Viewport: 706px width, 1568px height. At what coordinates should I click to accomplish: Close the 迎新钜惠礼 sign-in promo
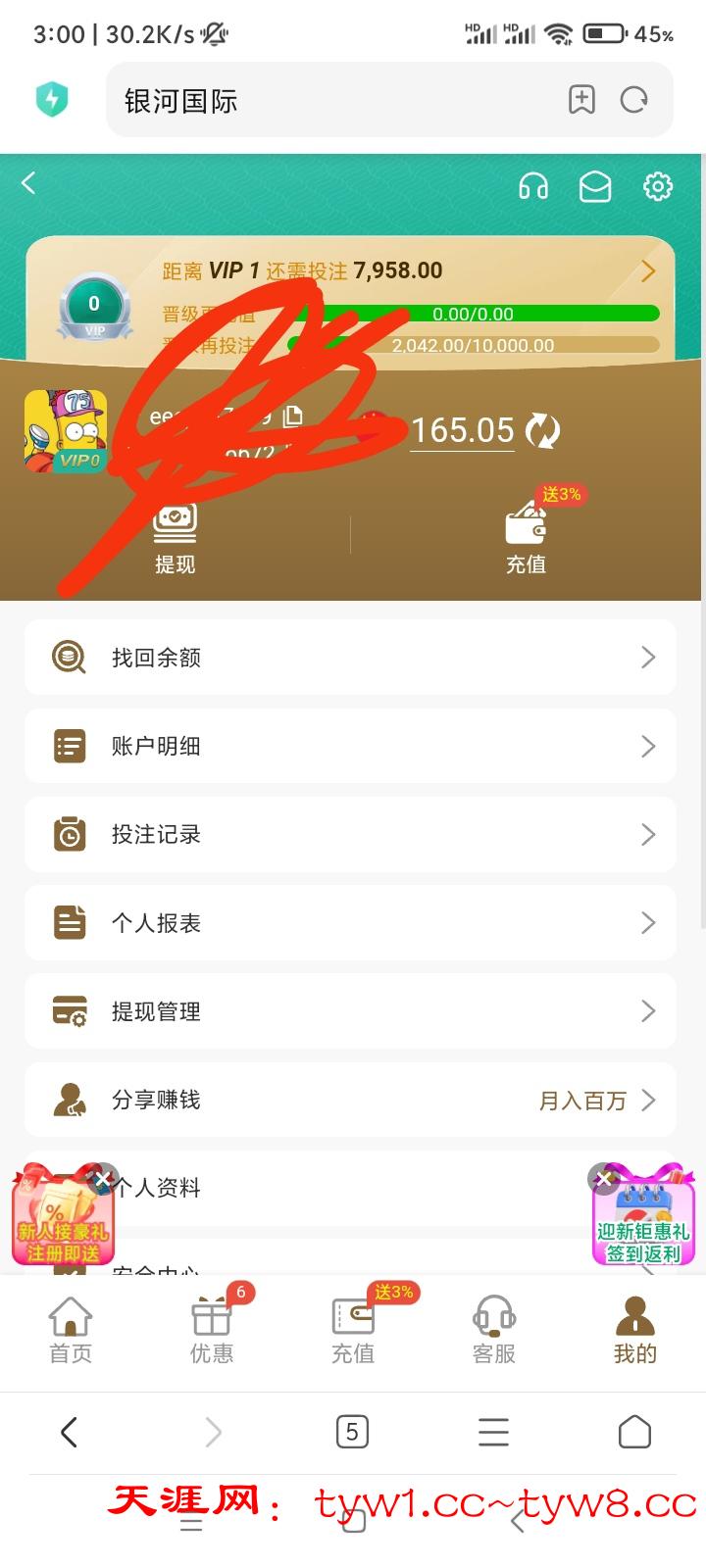pos(604,1178)
